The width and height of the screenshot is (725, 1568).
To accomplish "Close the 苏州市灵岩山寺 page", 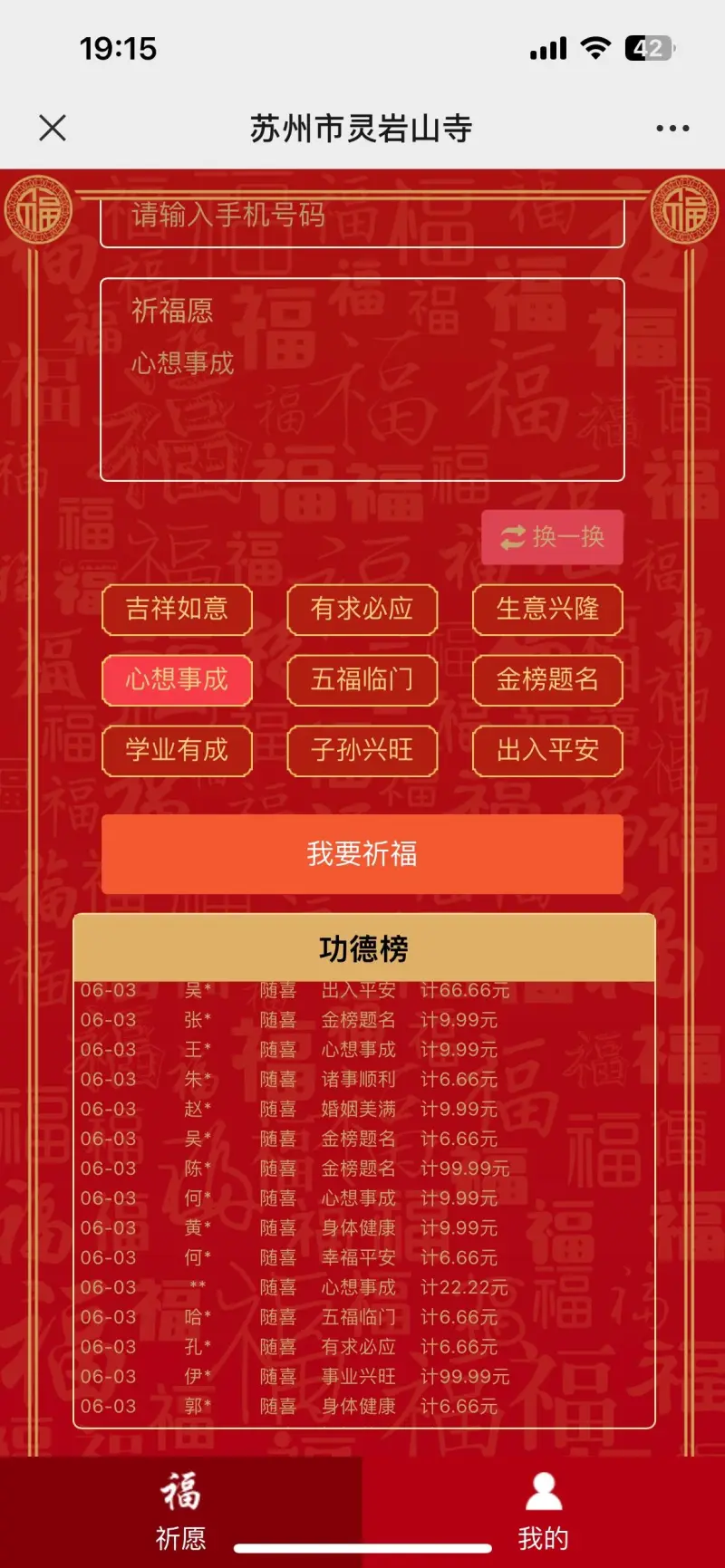I will 53,128.
